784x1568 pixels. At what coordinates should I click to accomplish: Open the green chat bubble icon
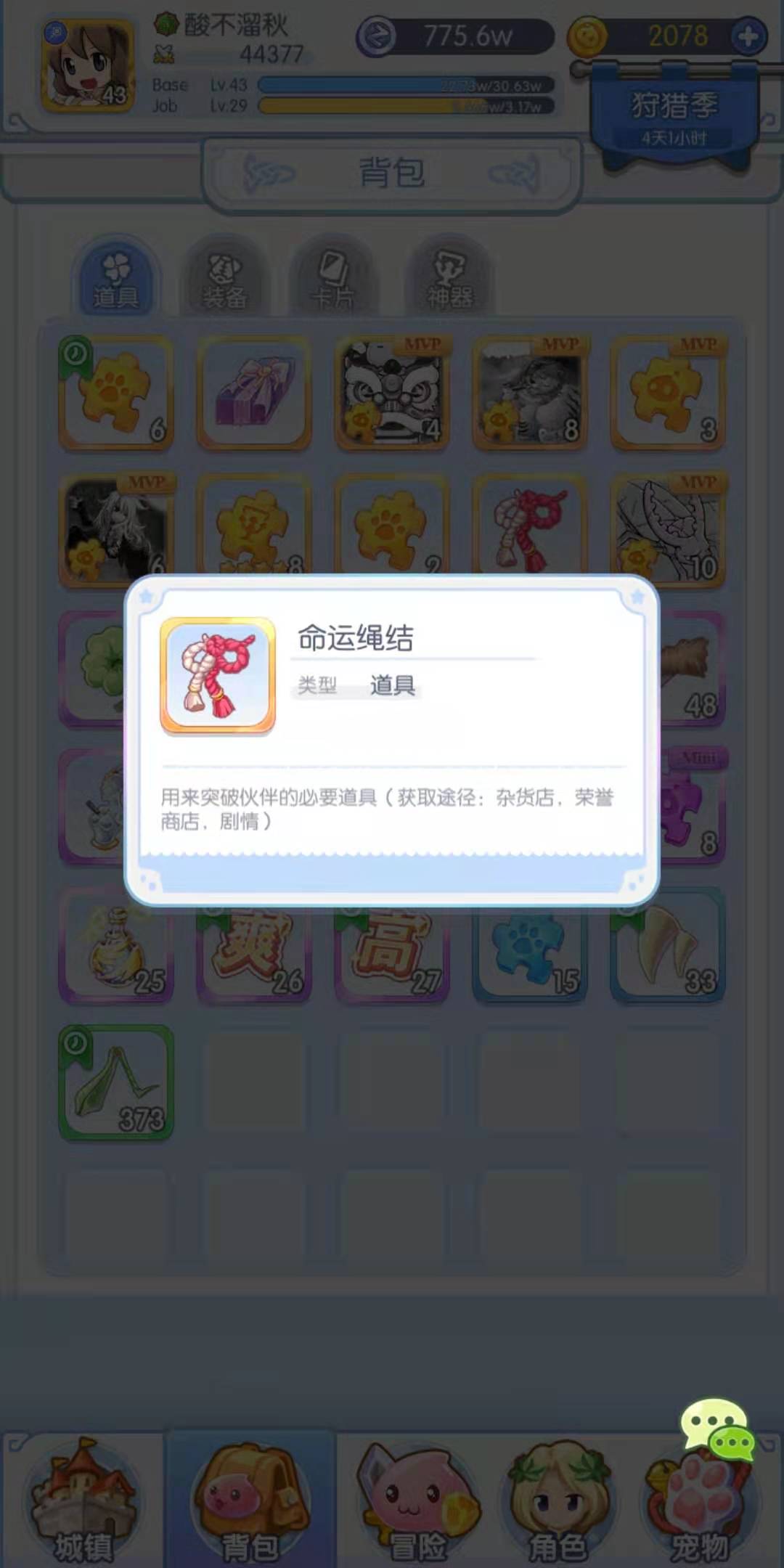coord(717,1429)
